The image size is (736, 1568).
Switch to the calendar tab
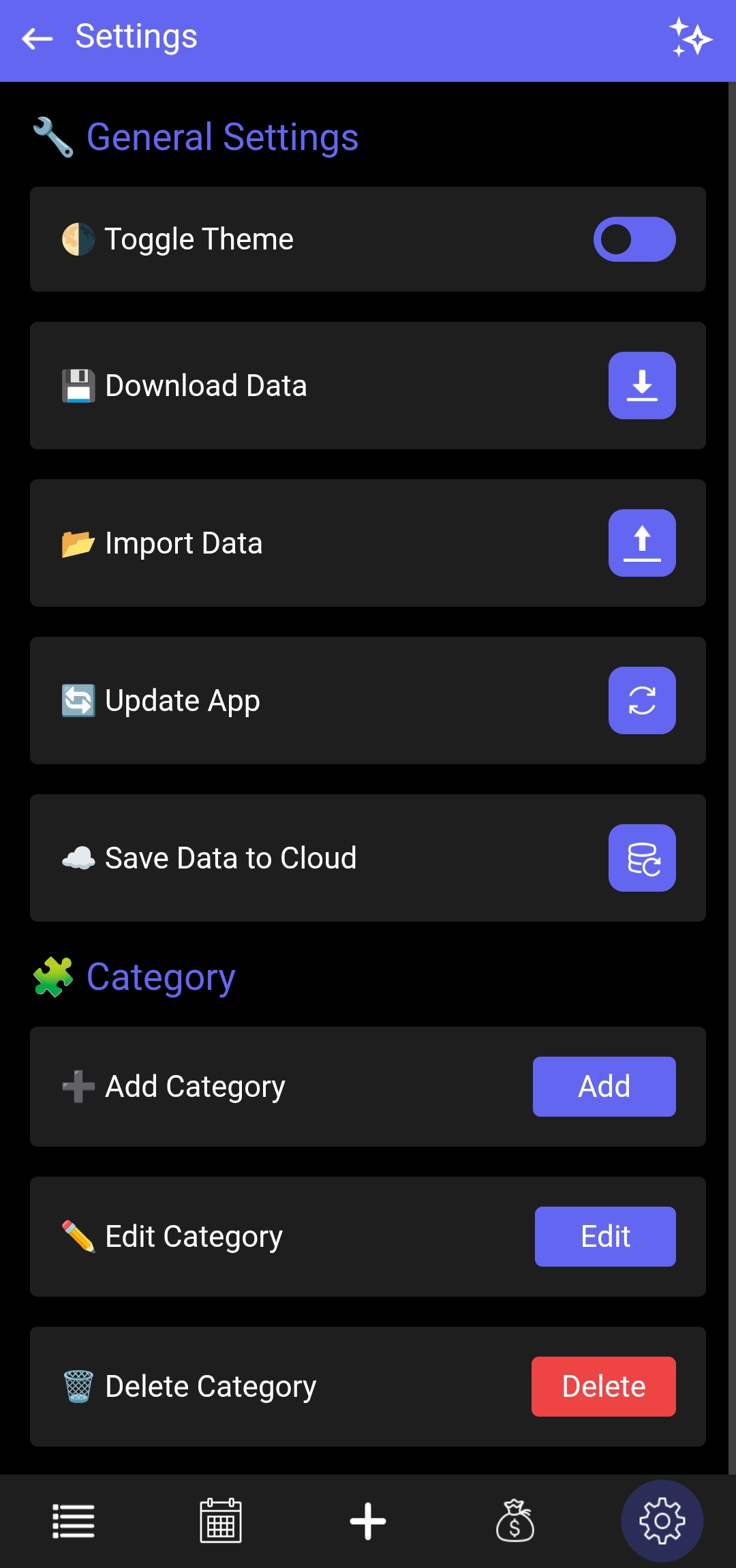(221, 1521)
